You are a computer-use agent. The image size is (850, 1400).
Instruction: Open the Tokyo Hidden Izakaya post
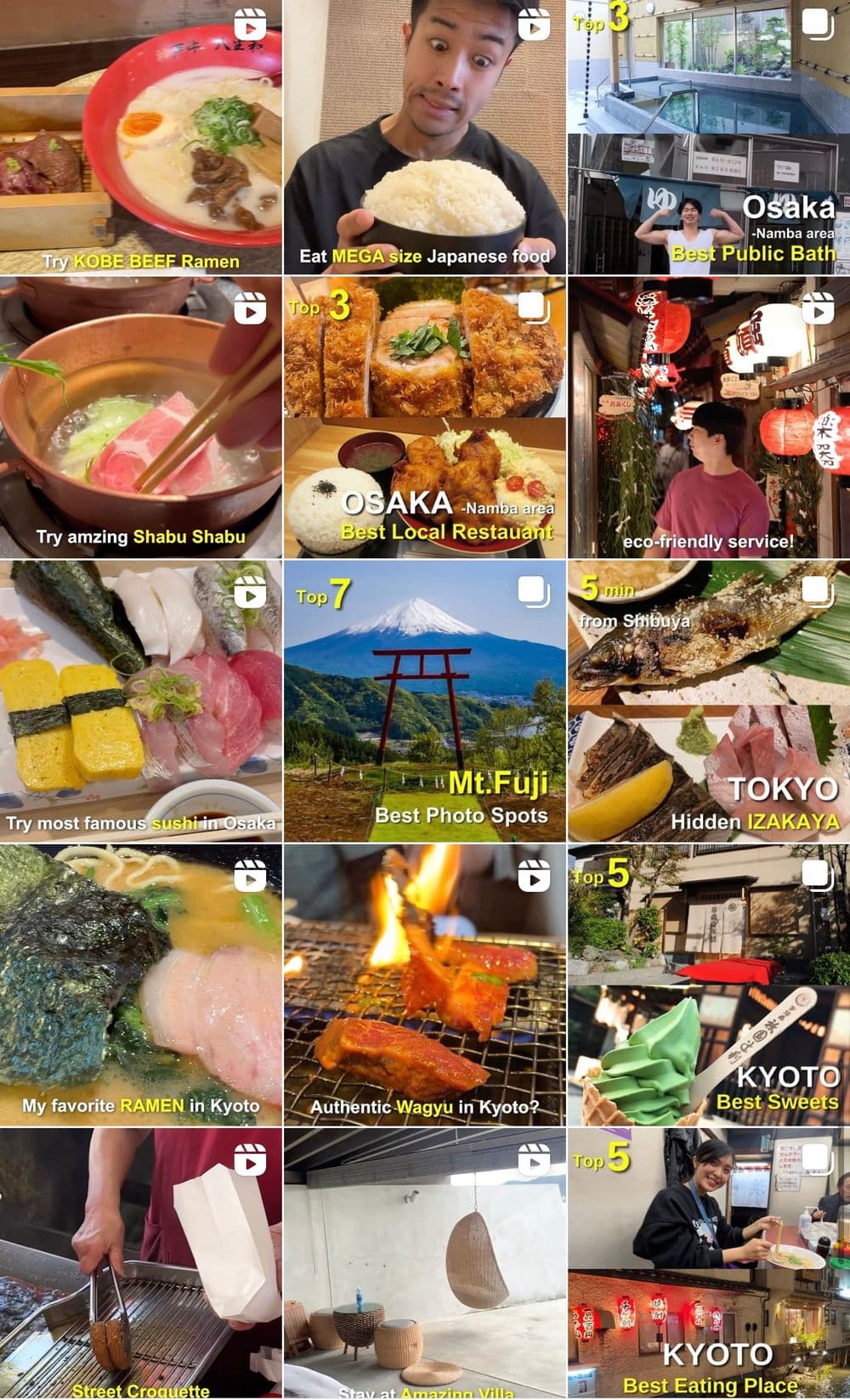click(x=709, y=701)
